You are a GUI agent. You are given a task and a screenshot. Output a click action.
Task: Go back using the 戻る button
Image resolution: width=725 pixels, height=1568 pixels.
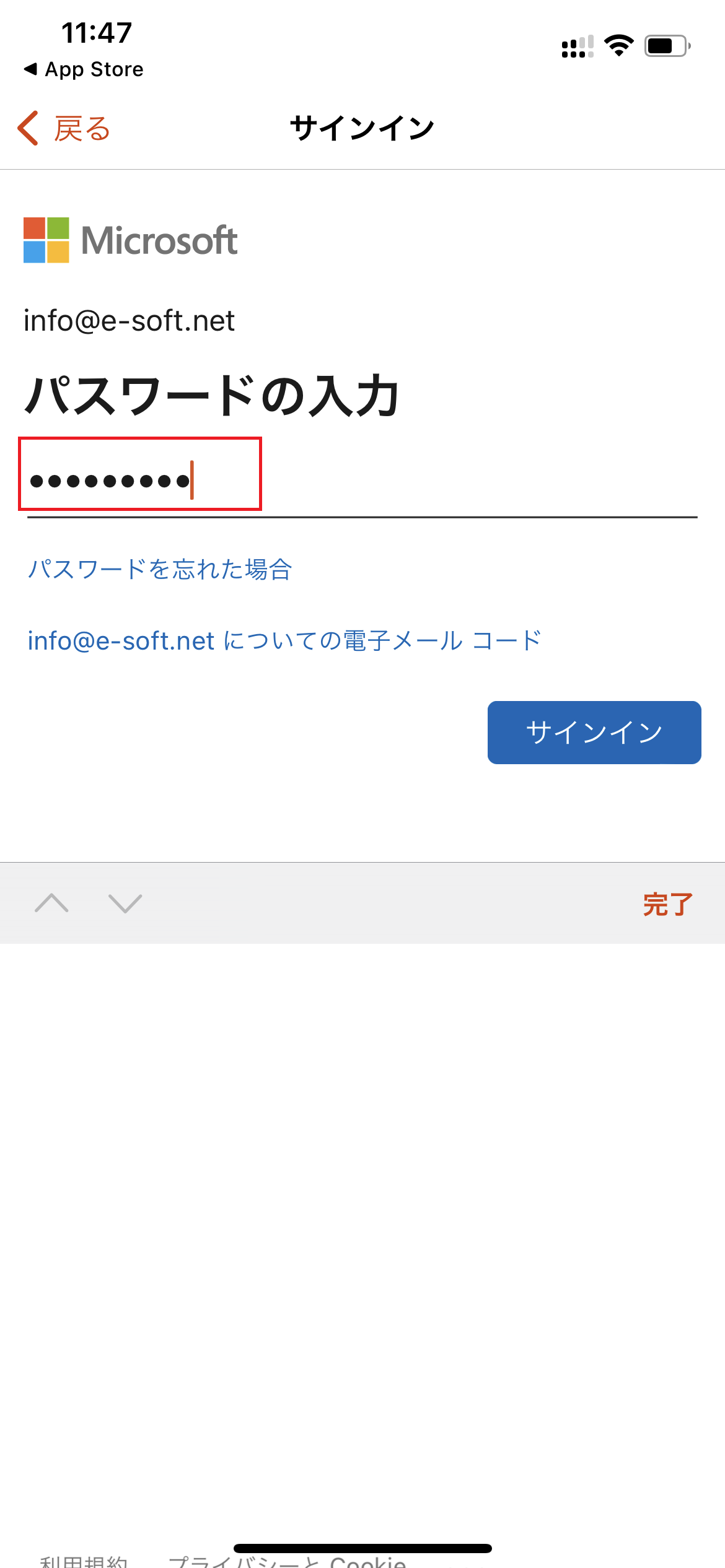pos(63,129)
